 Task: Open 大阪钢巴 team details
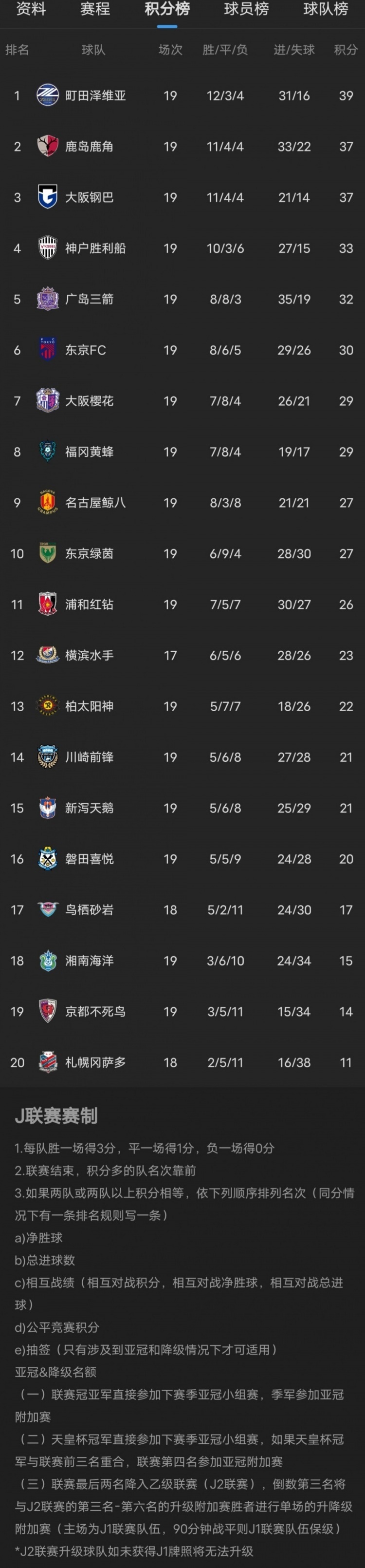90,198
